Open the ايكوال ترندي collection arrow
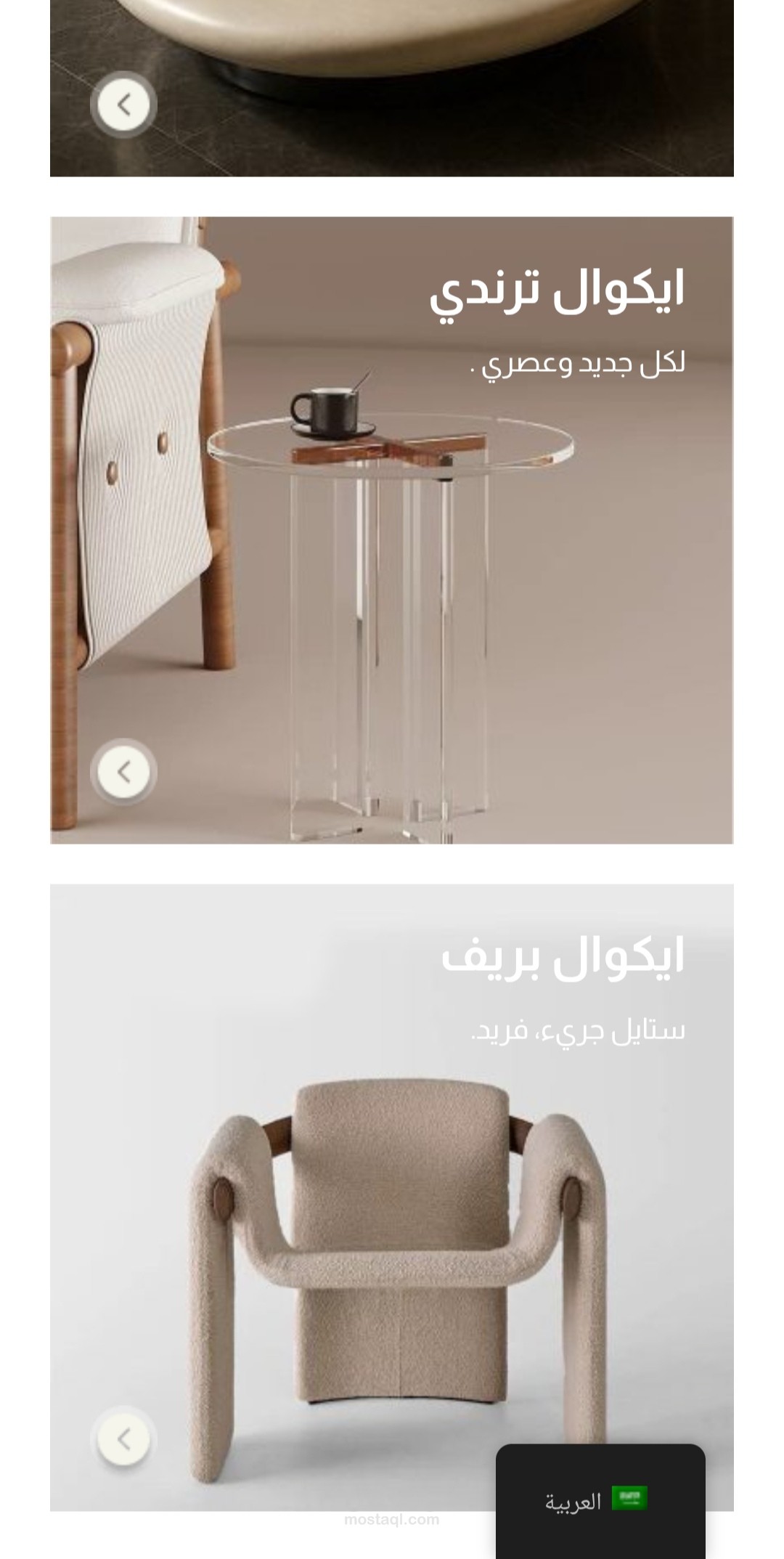 123,771
